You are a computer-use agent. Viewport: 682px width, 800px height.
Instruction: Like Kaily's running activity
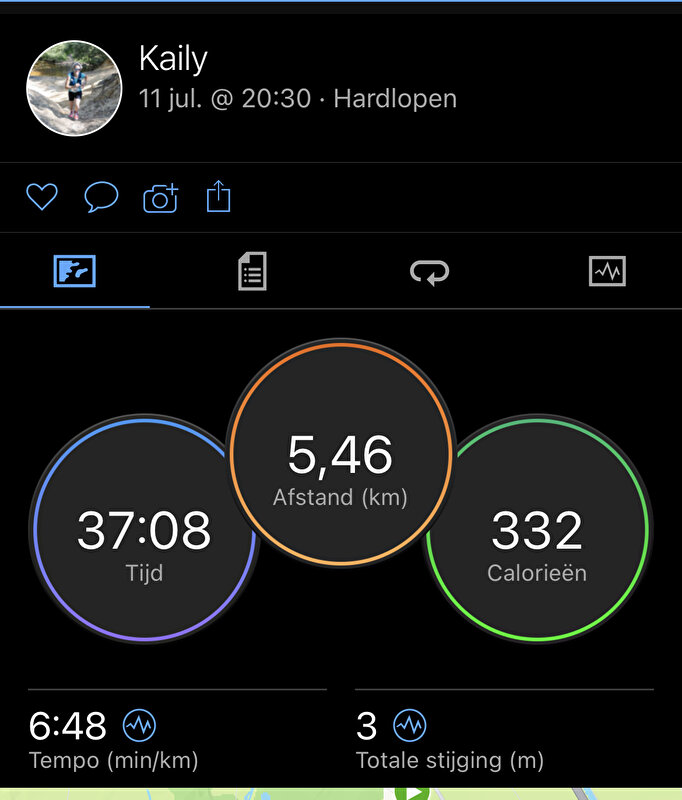point(42,197)
